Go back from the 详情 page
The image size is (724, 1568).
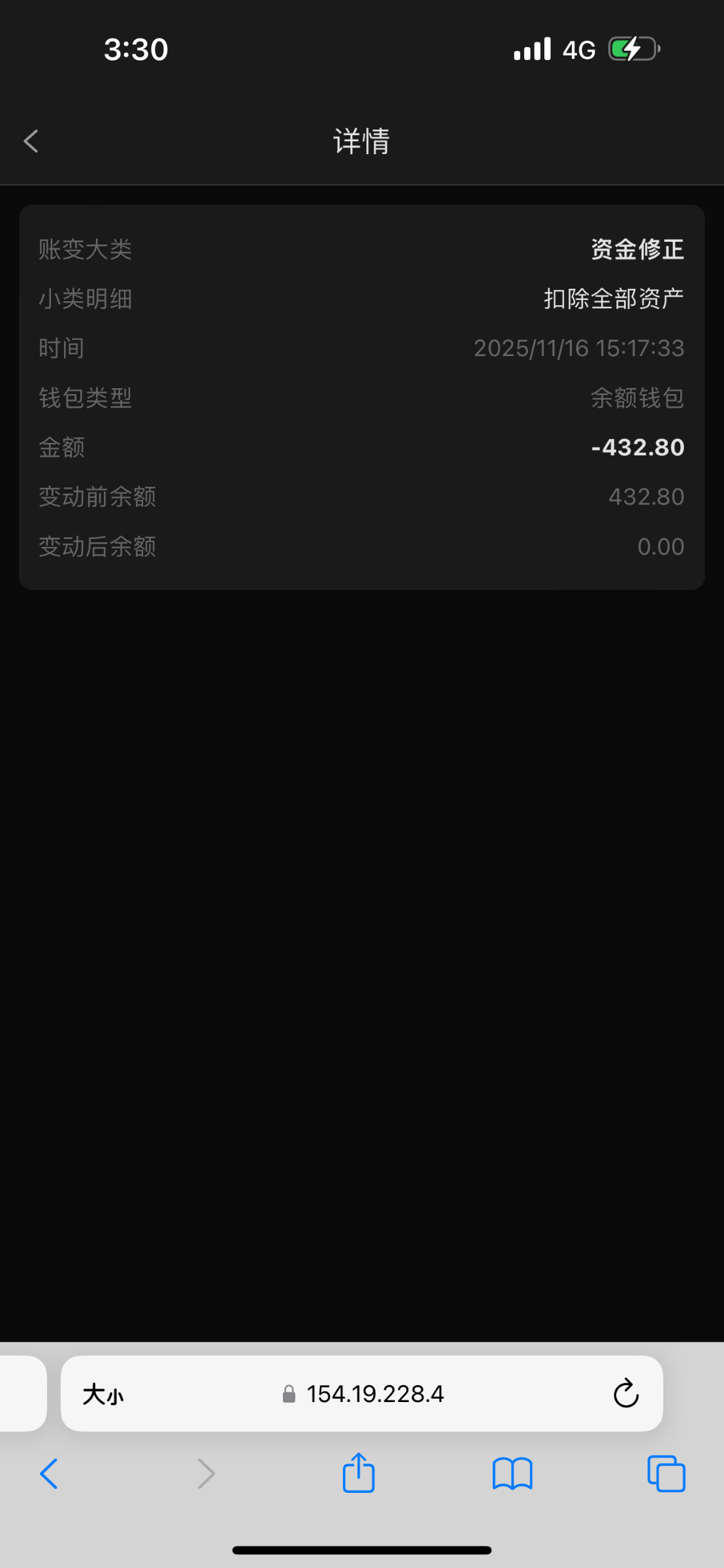[31, 141]
